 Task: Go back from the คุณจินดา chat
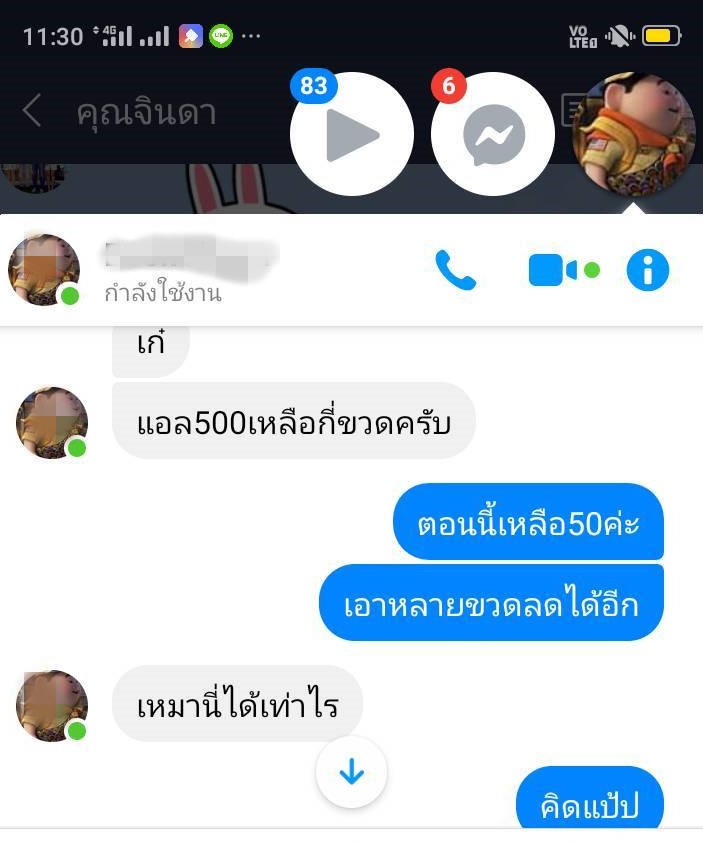(x=32, y=111)
